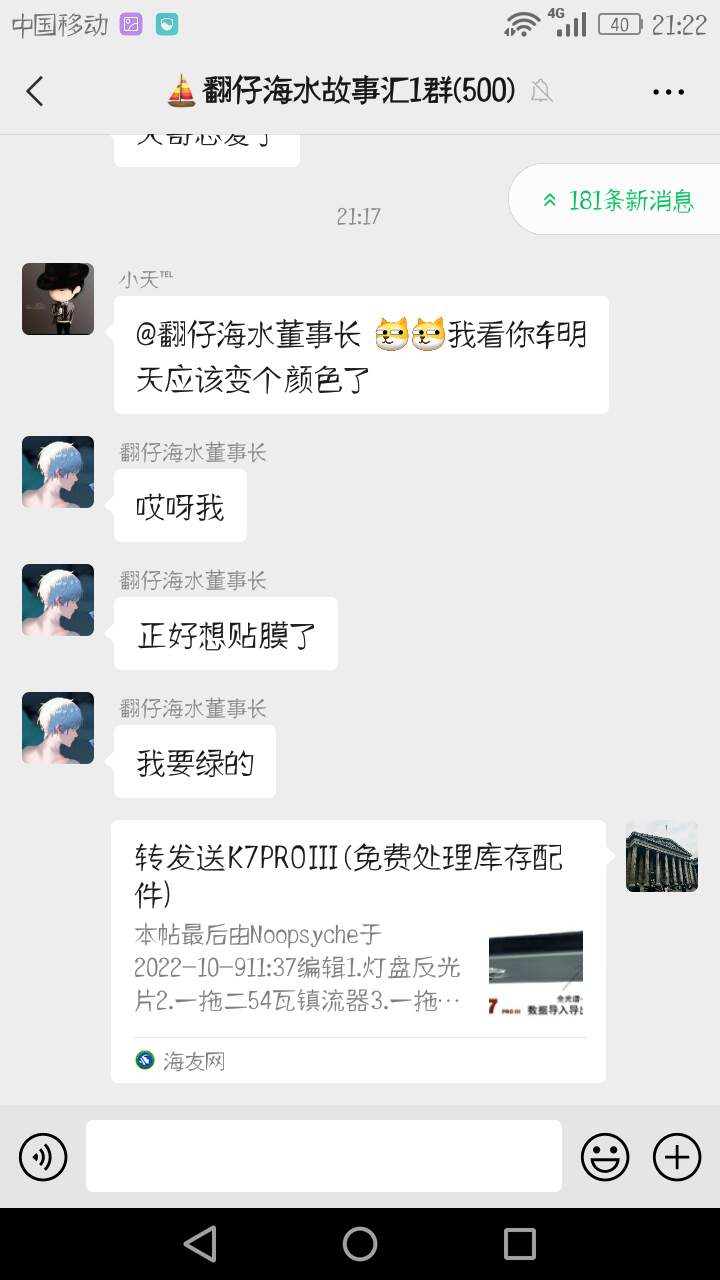Open the group chat overflow menu

click(668, 91)
